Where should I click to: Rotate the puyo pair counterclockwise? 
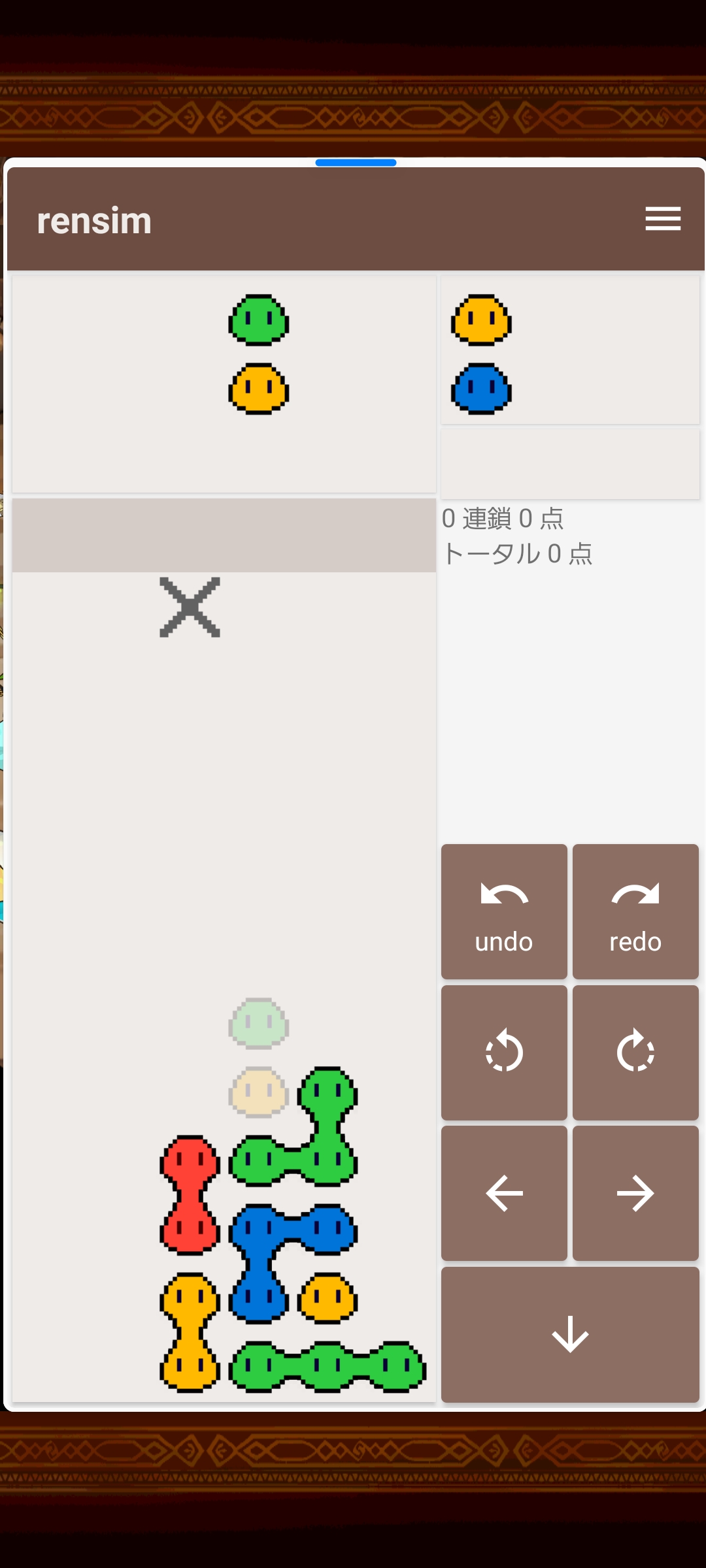(x=504, y=1053)
